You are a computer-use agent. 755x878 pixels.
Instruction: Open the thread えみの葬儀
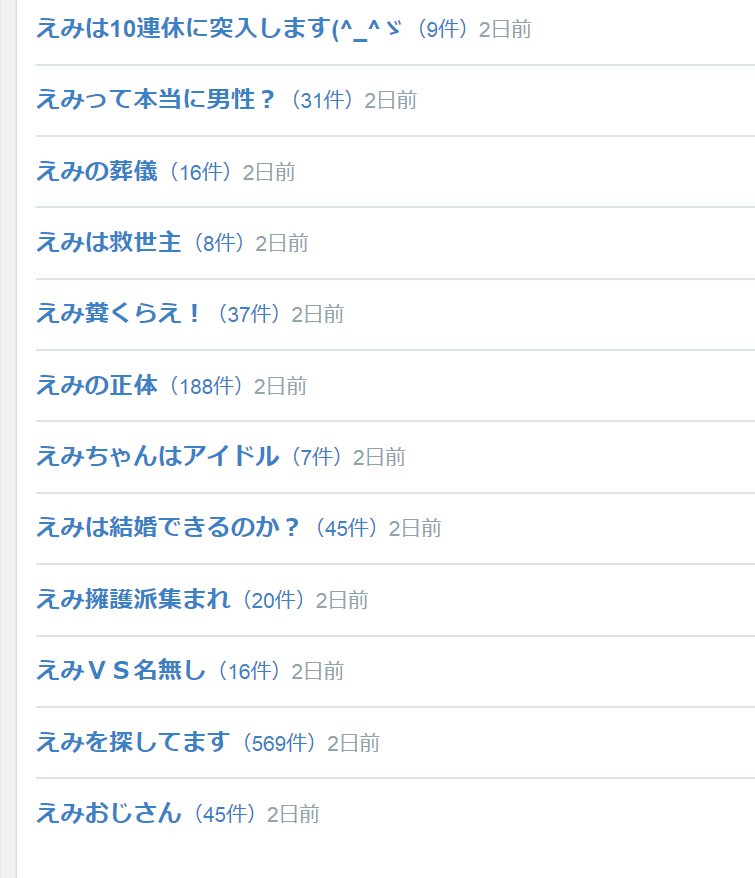pyautogui.click(x=97, y=171)
